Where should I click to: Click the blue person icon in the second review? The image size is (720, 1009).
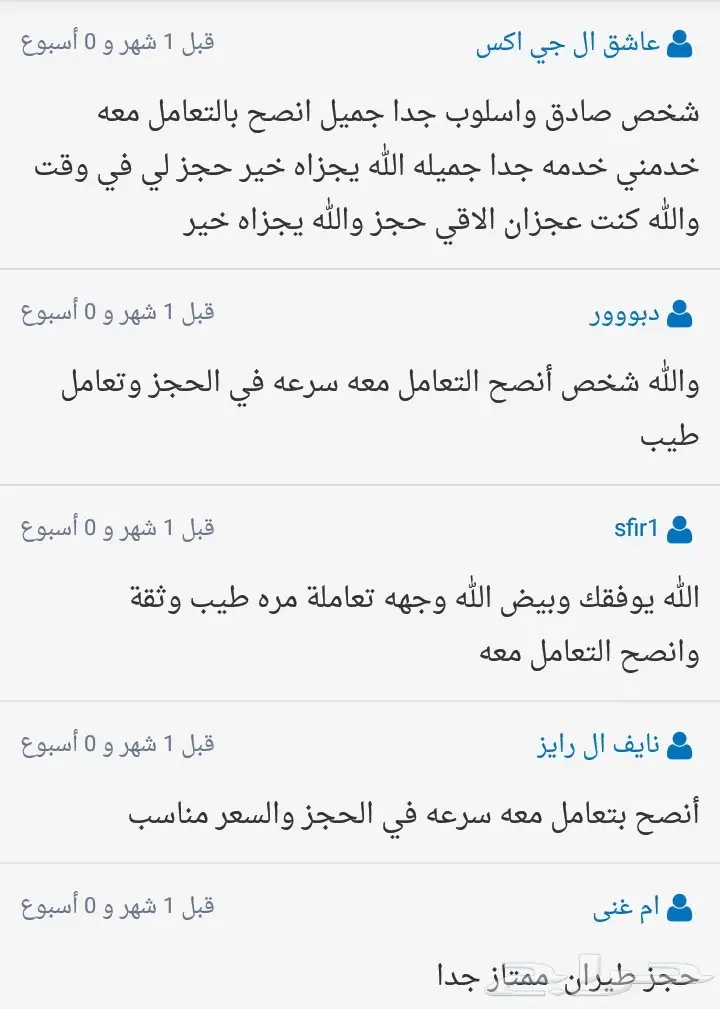682,311
